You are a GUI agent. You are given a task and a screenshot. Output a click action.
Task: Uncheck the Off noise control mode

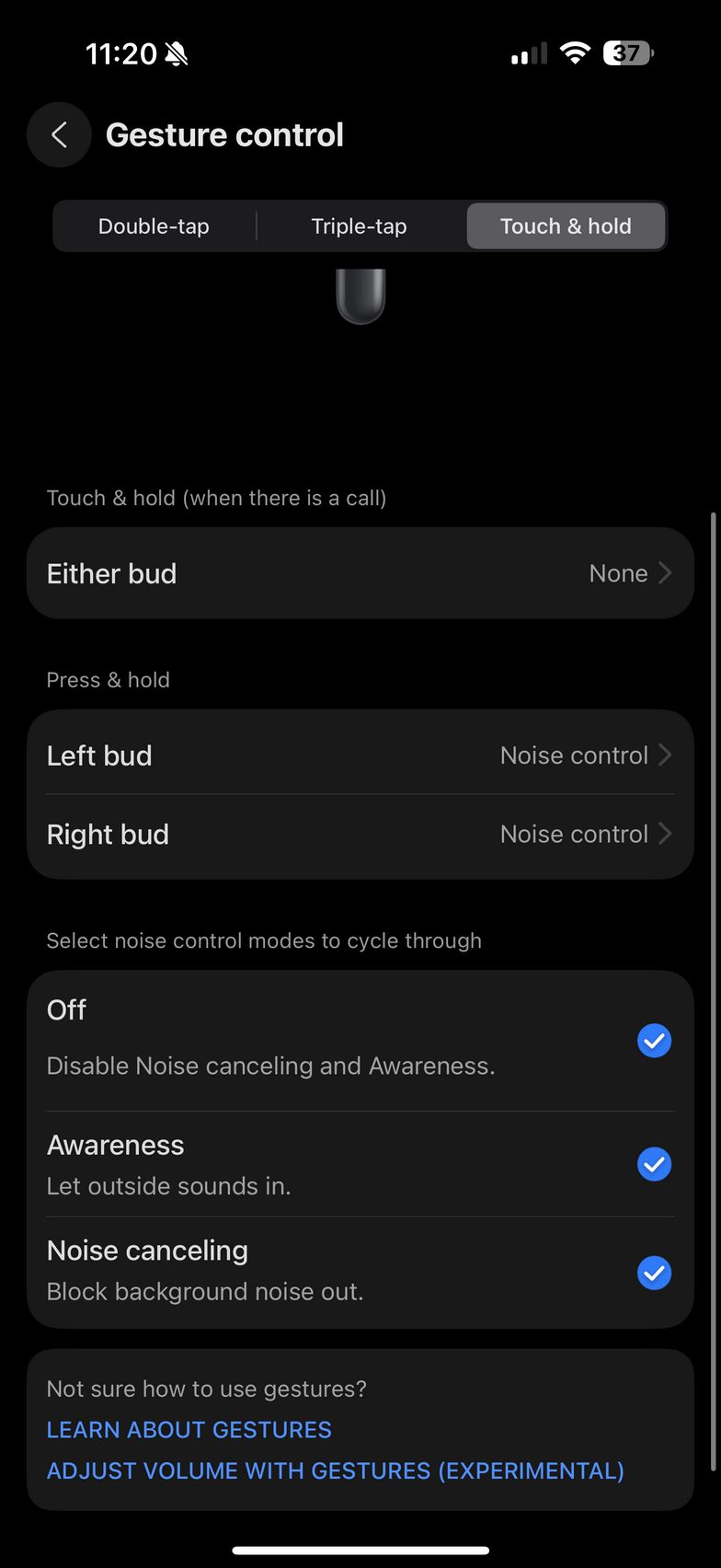(x=654, y=1041)
